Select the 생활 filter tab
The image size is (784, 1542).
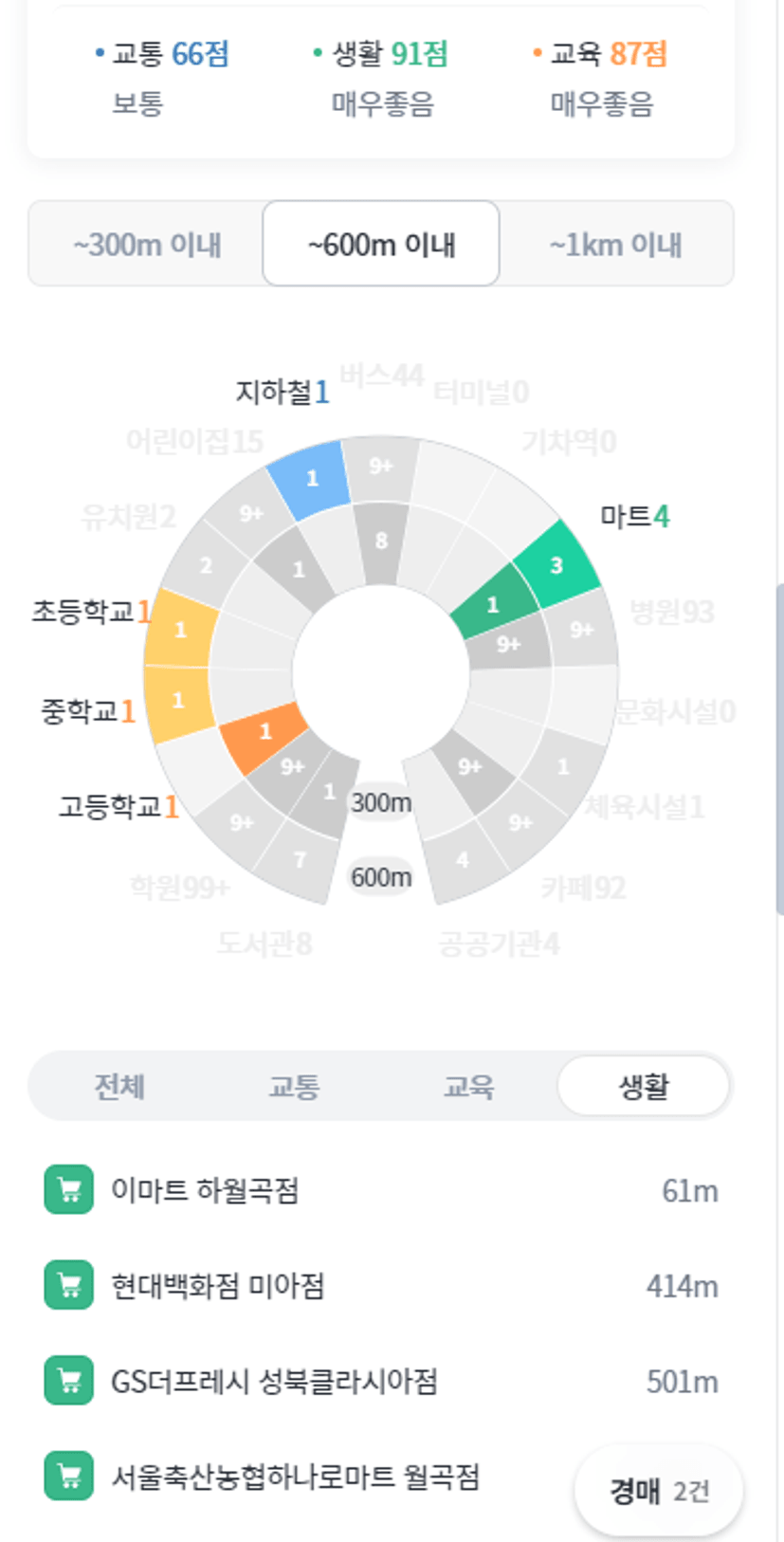pyautogui.click(x=644, y=1086)
